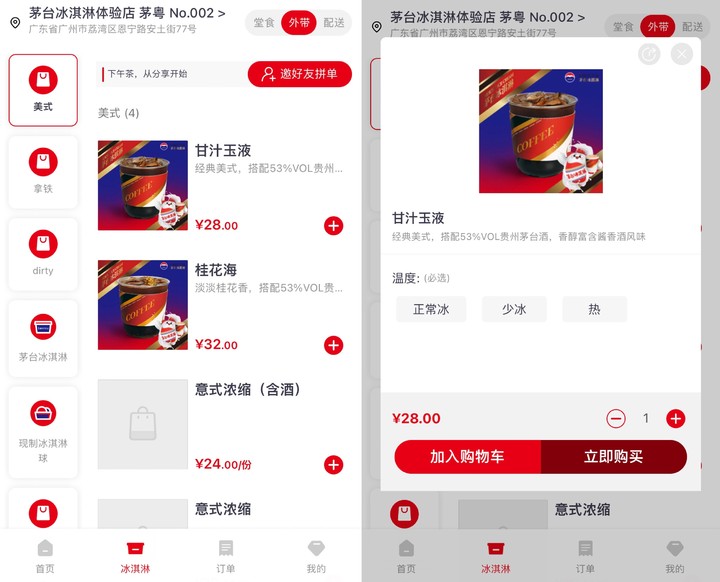This screenshot has height=582, width=720.
Task: Pick the 热 temperature option
Action: click(594, 309)
